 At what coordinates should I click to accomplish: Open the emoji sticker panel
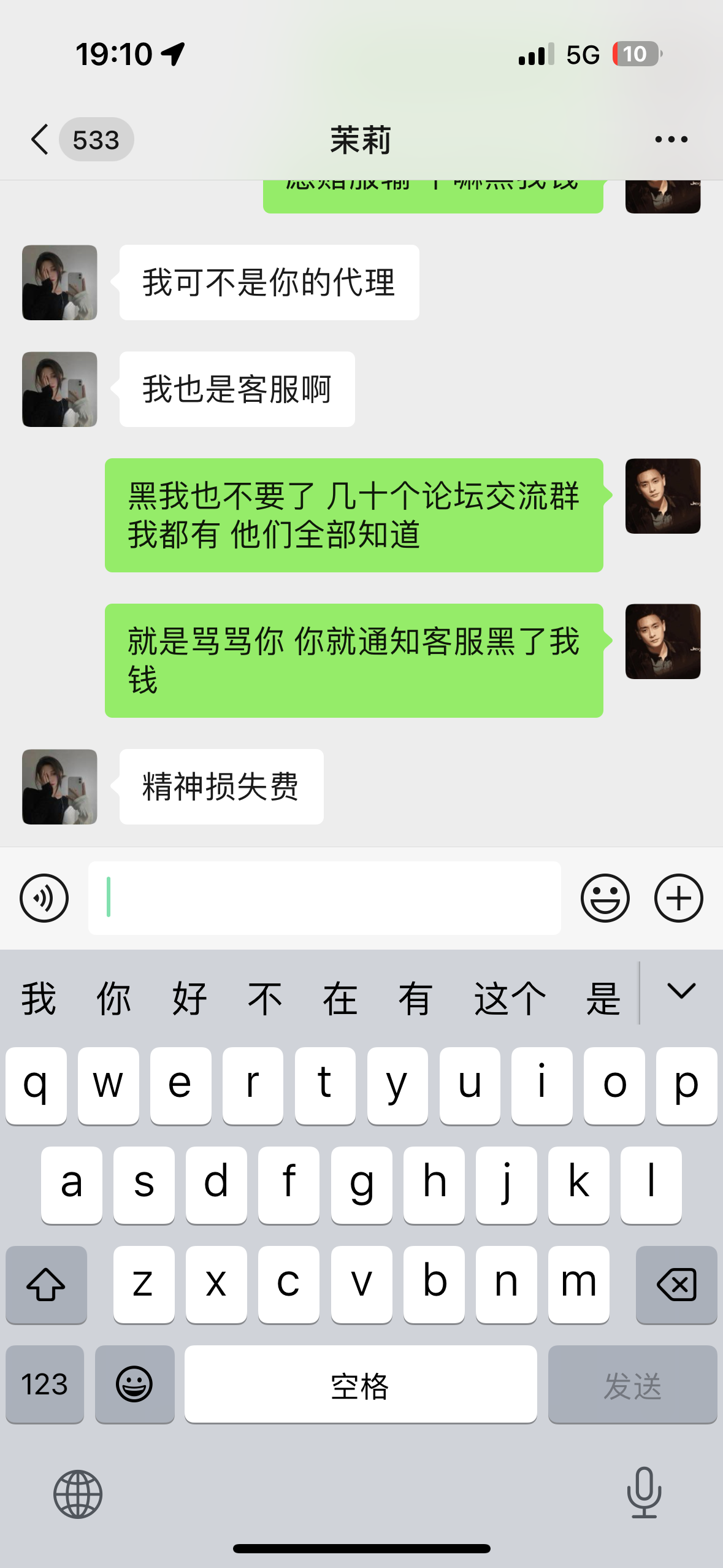(605, 898)
